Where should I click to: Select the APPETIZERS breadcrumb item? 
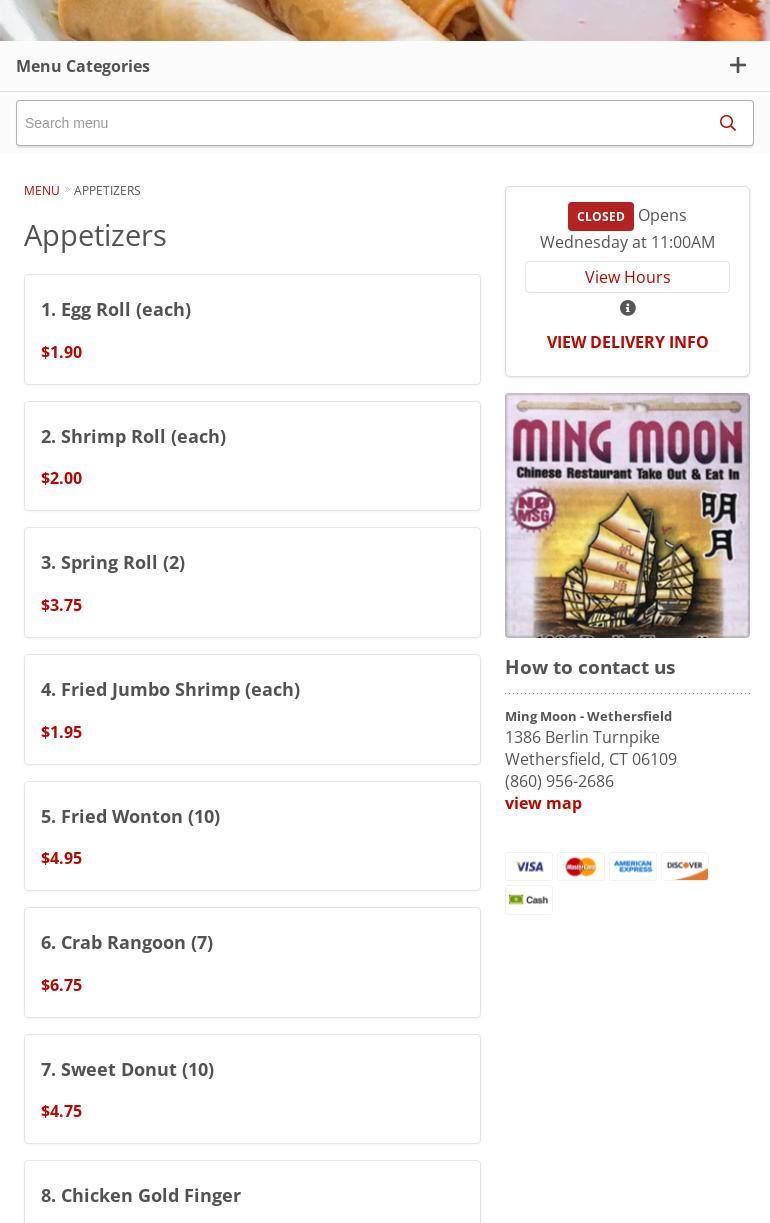pos(107,190)
